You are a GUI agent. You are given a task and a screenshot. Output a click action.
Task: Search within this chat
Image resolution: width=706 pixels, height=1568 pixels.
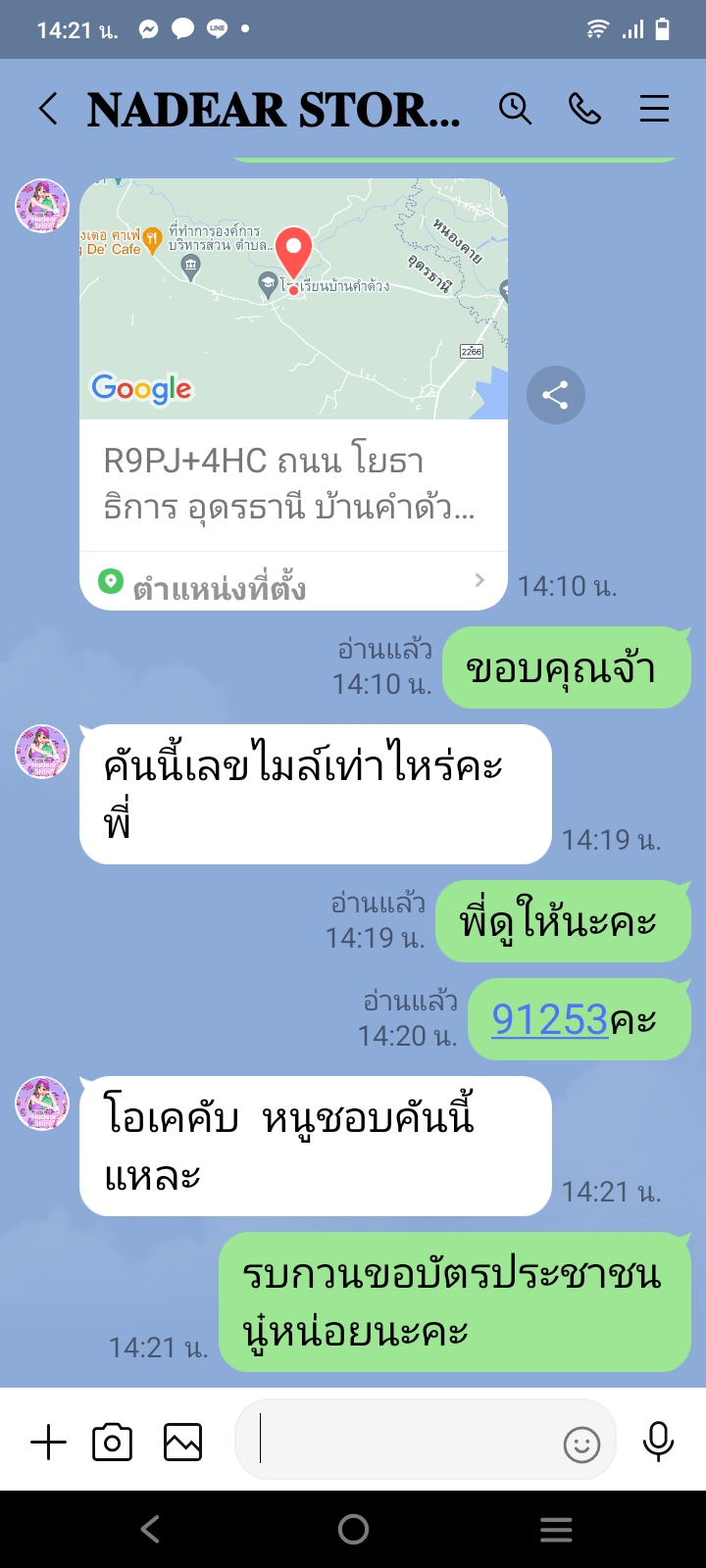coord(515,109)
